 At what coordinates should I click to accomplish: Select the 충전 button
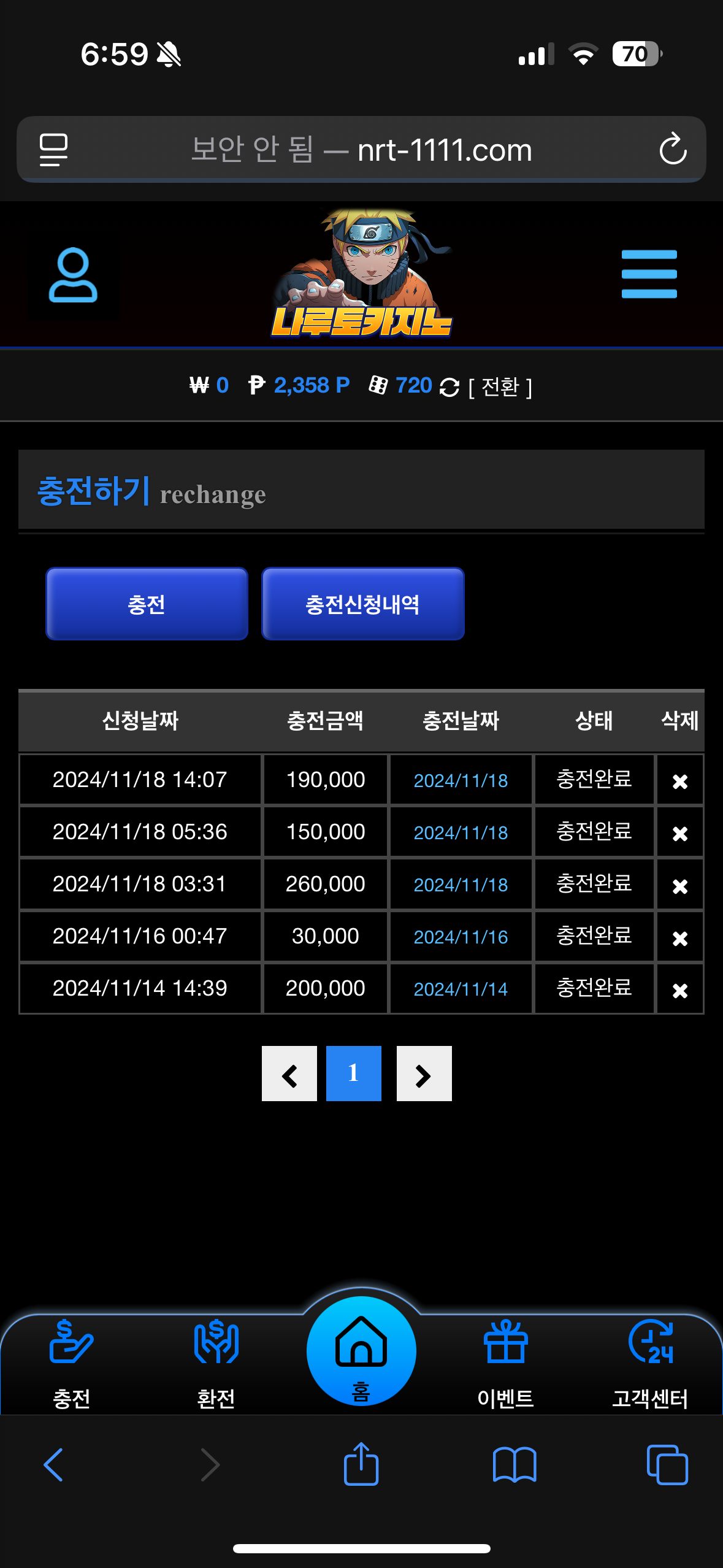coord(147,604)
